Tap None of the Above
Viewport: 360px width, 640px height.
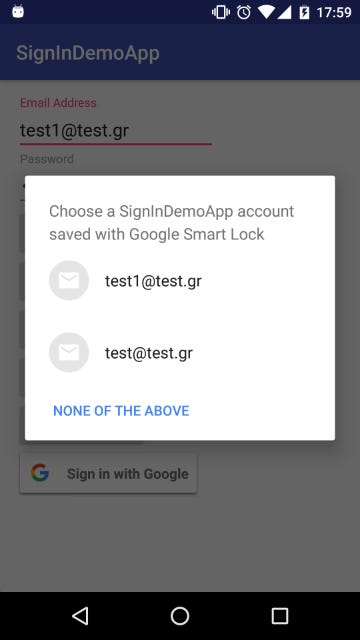point(121,411)
